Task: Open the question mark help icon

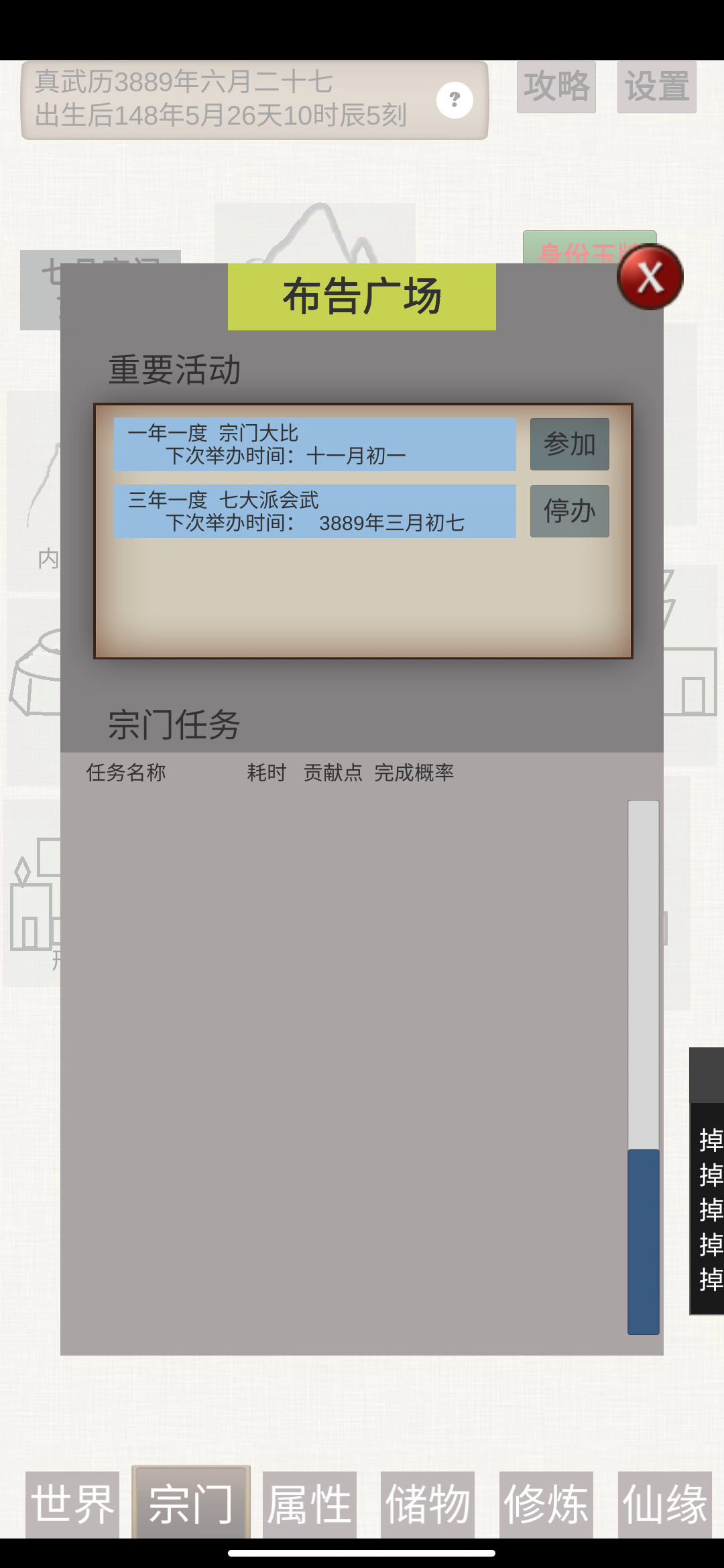Action: (455, 101)
